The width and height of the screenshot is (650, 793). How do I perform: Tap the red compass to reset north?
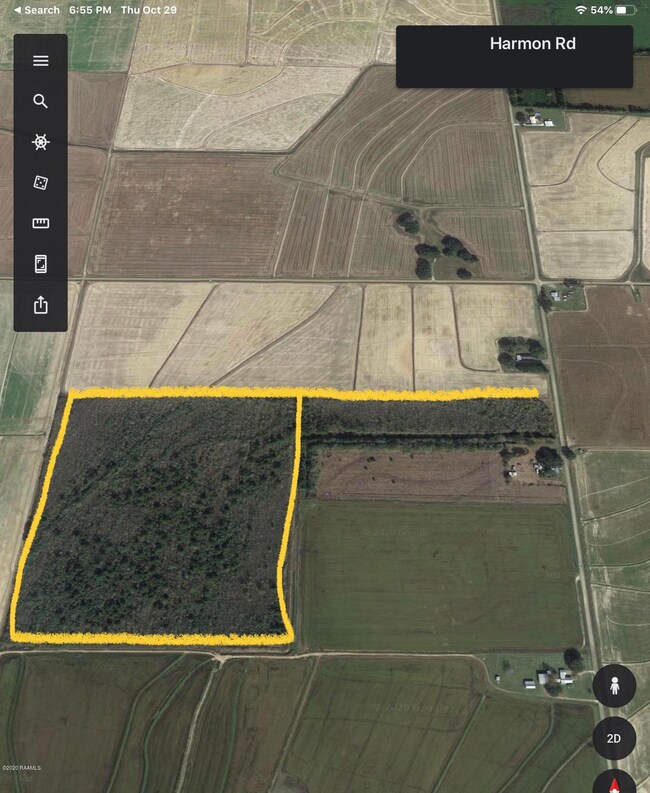point(614,783)
